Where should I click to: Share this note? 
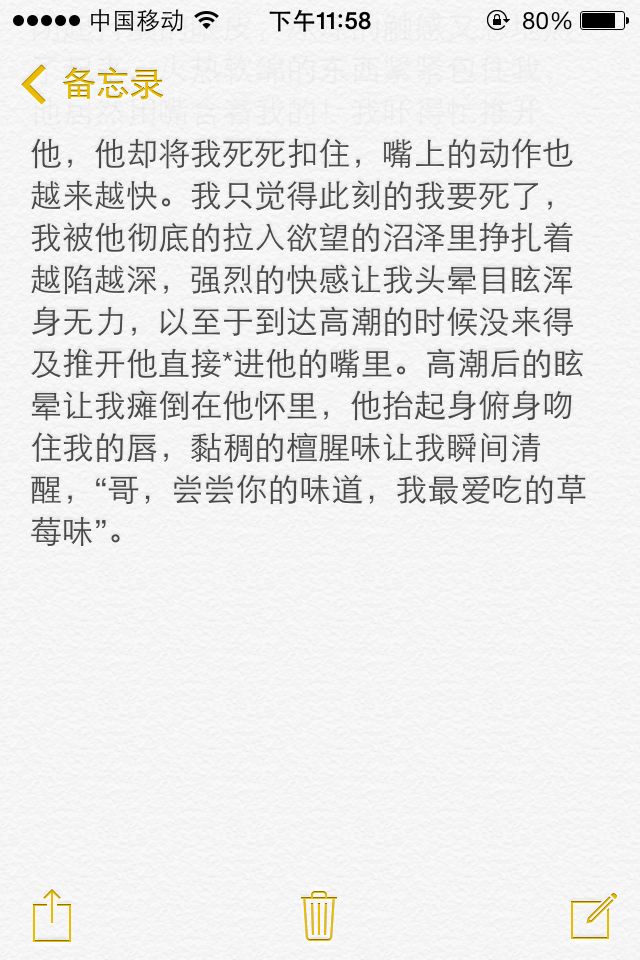[x=52, y=915]
